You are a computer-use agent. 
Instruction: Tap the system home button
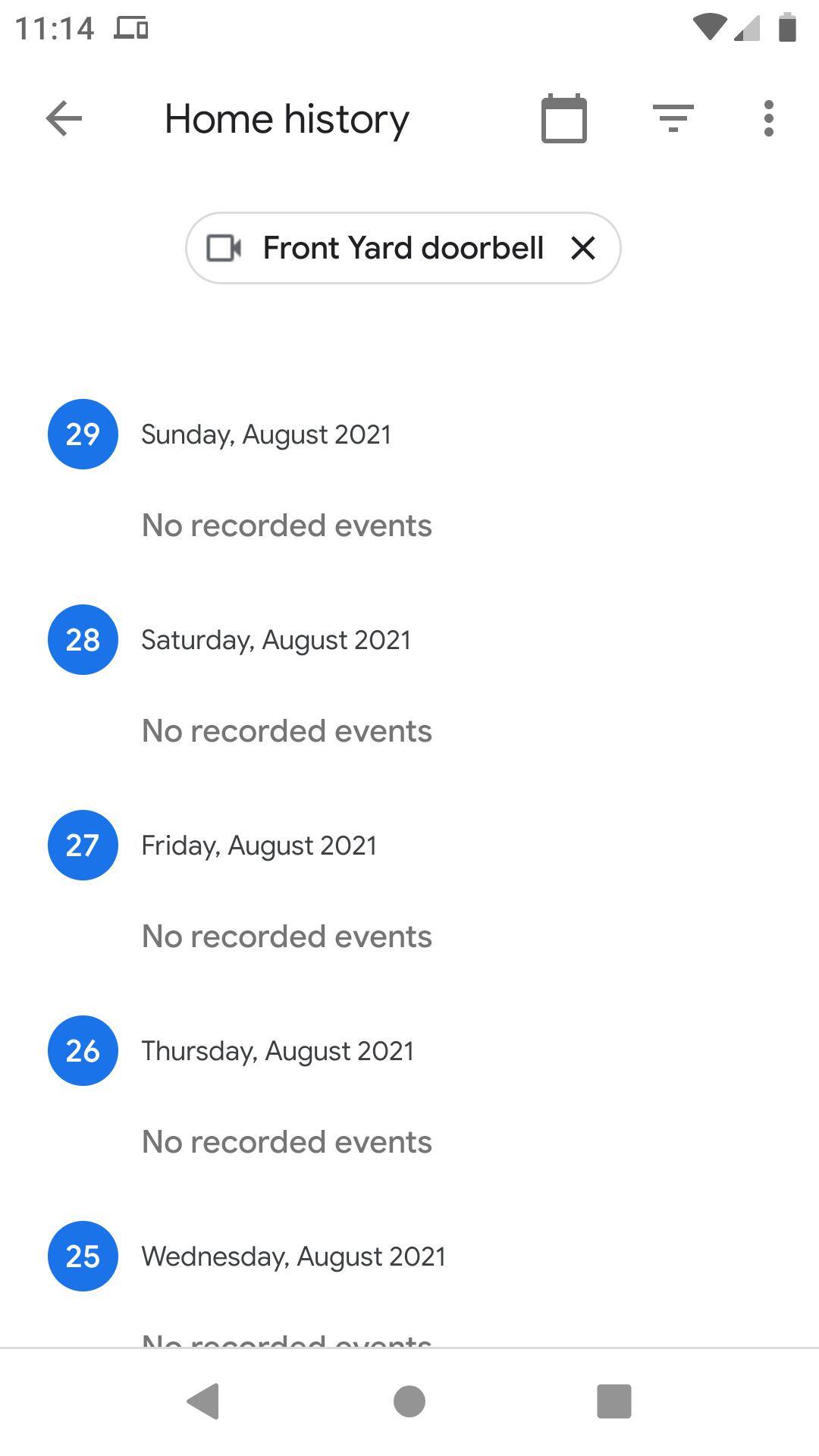coord(409,1401)
